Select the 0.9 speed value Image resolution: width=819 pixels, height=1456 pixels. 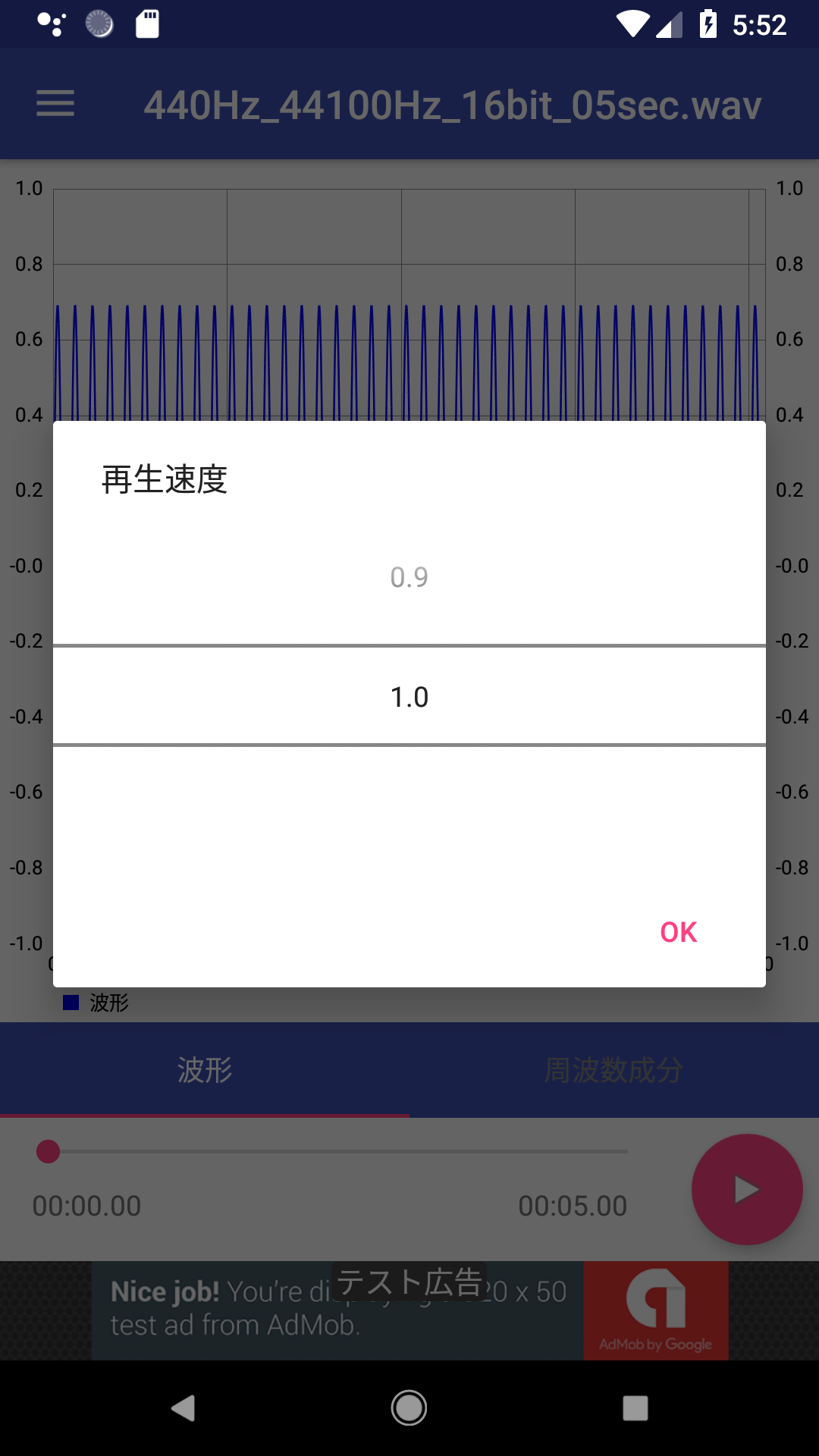pos(409,578)
